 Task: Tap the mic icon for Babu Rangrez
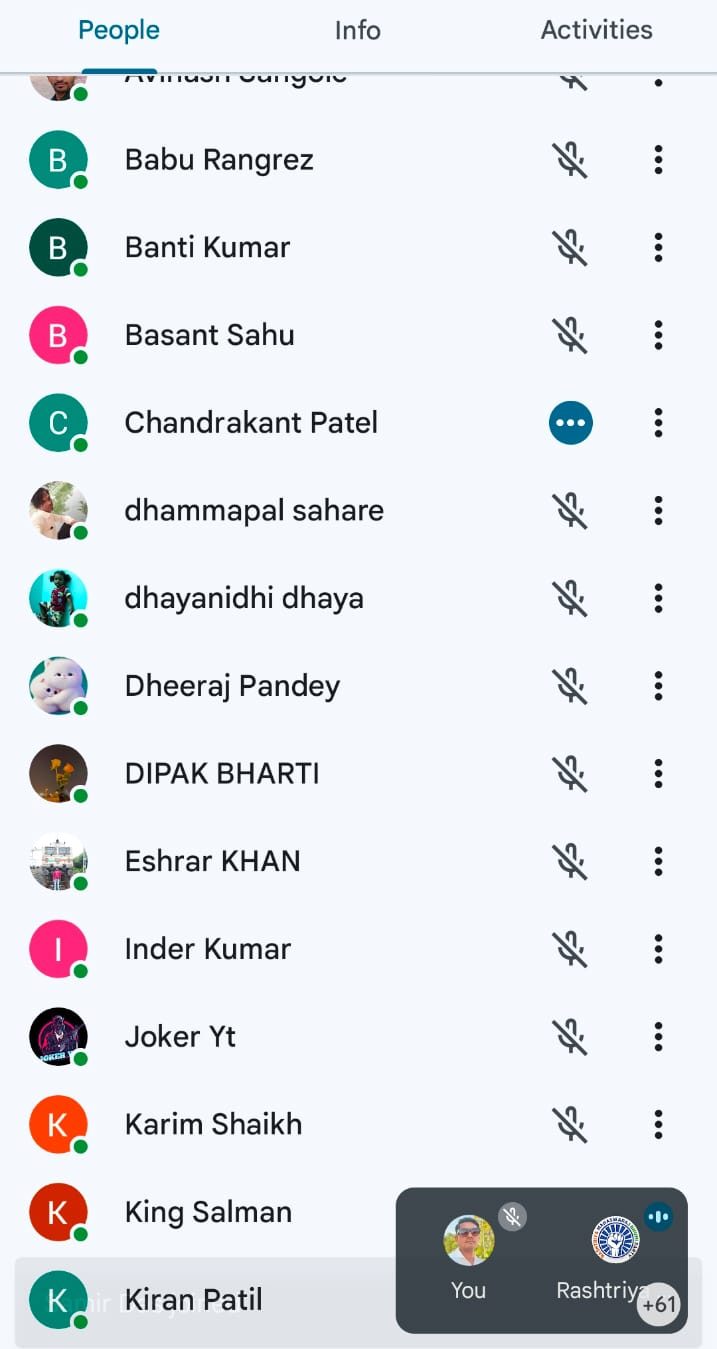pos(571,160)
